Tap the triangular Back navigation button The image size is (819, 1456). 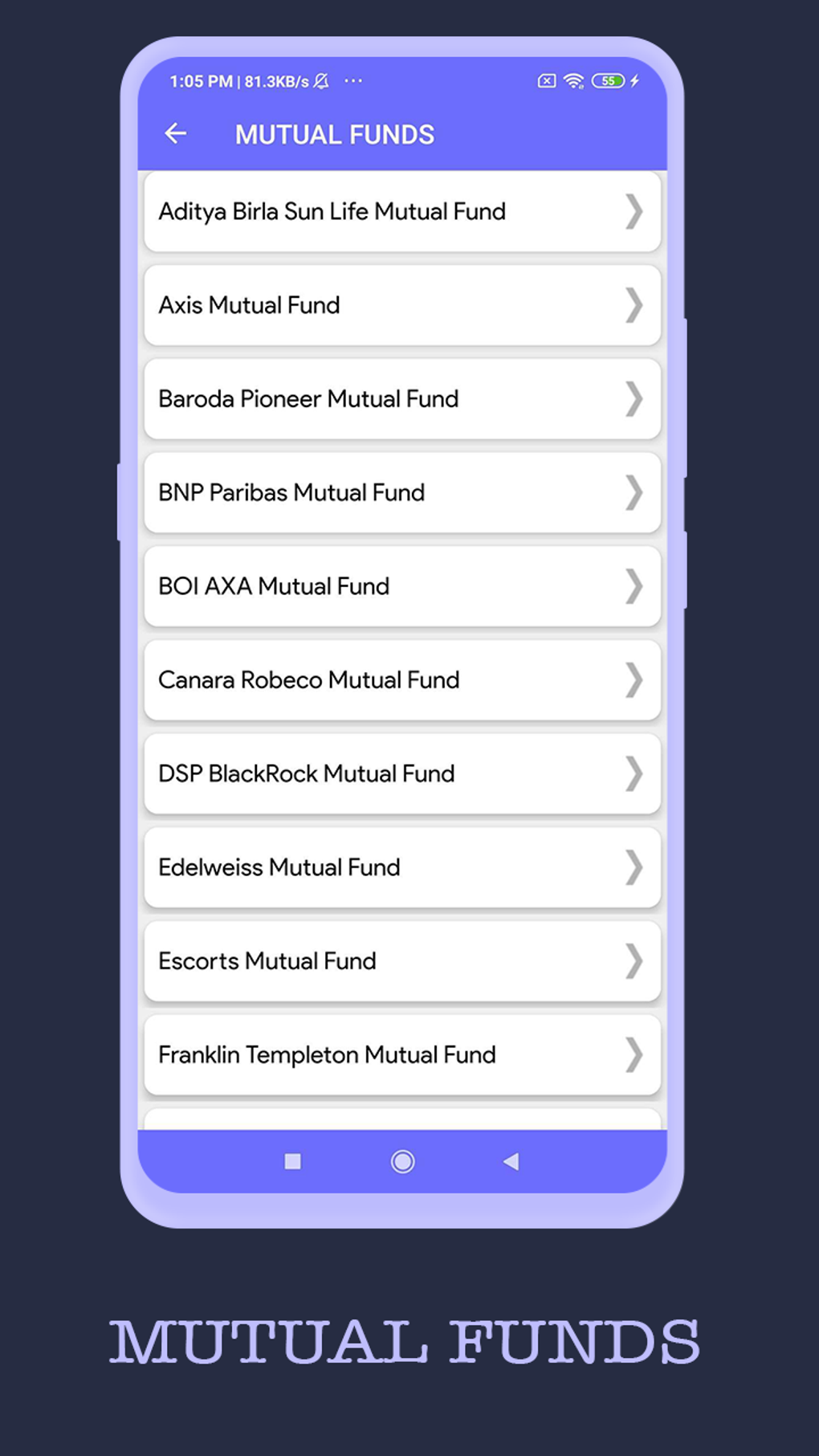(x=511, y=1161)
